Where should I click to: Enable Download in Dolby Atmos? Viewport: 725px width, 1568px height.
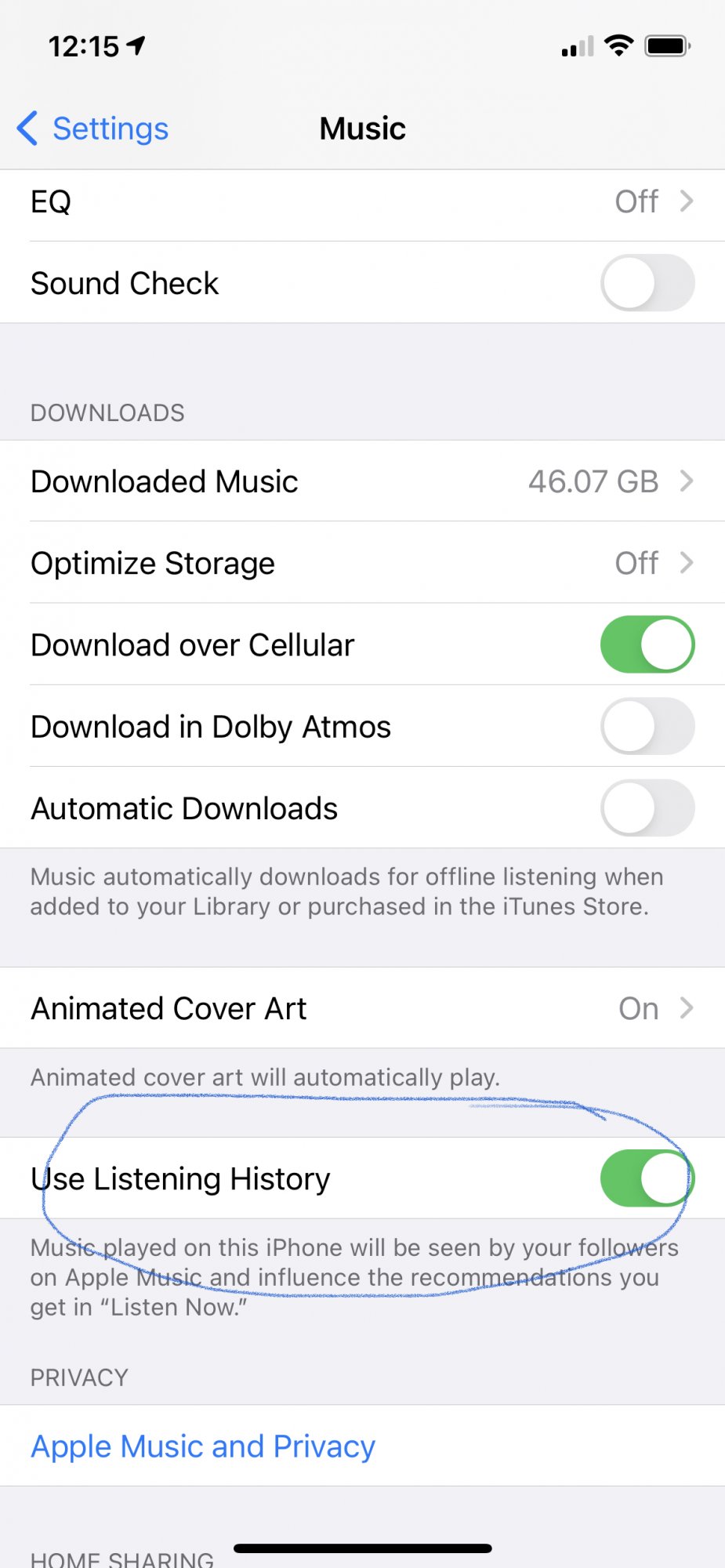(647, 726)
